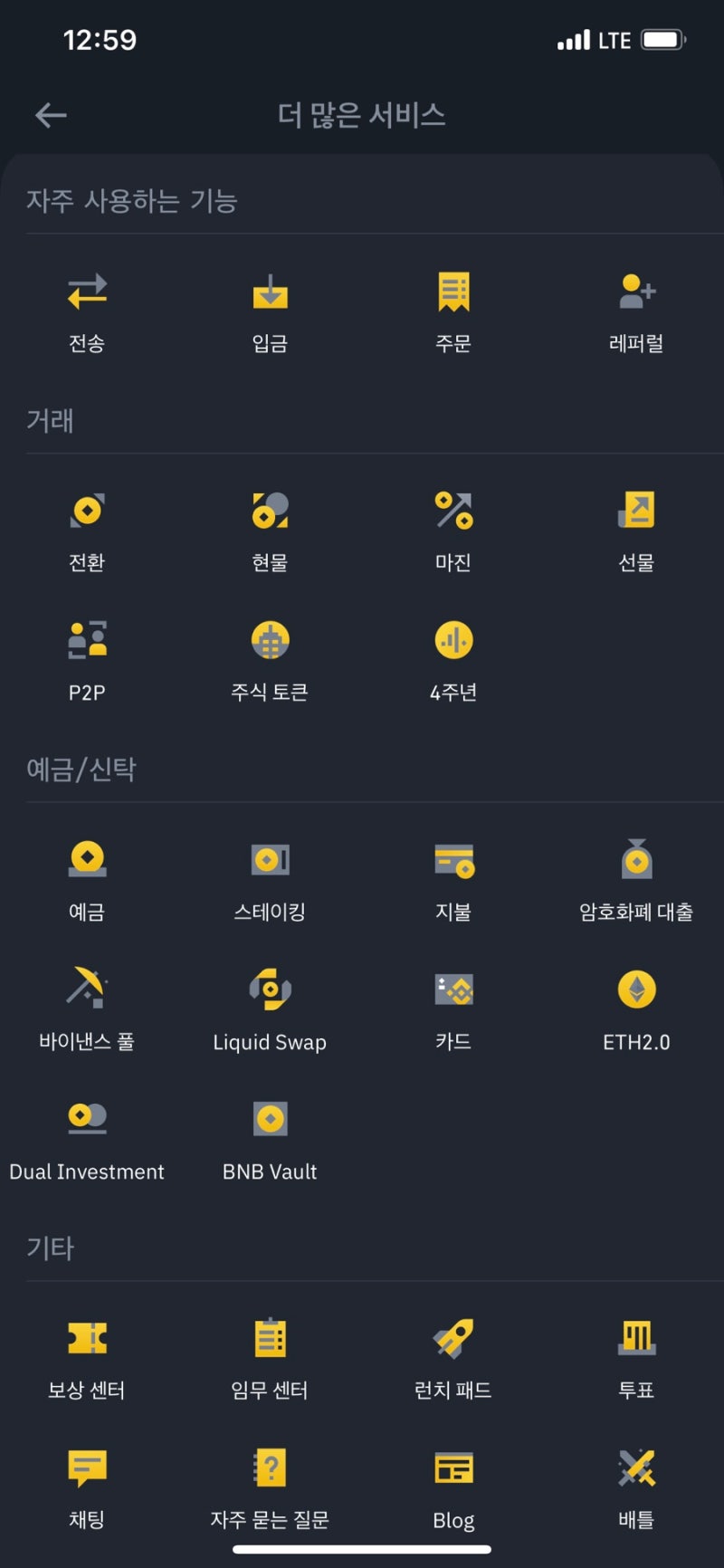724x1568 pixels.
Task: Select 주식 토큰 (Stock Tokens)
Action: click(x=270, y=657)
